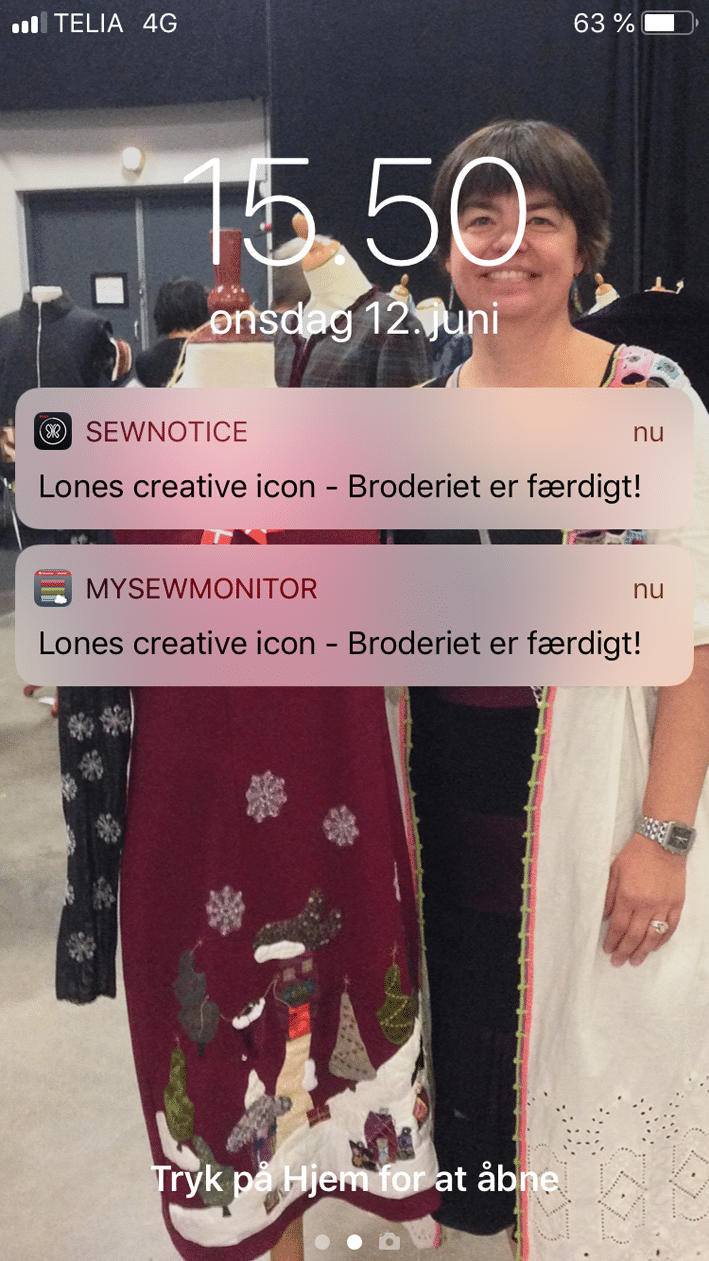
Task: Open the SEWNOTICE notification
Action: pyautogui.click(x=354, y=460)
